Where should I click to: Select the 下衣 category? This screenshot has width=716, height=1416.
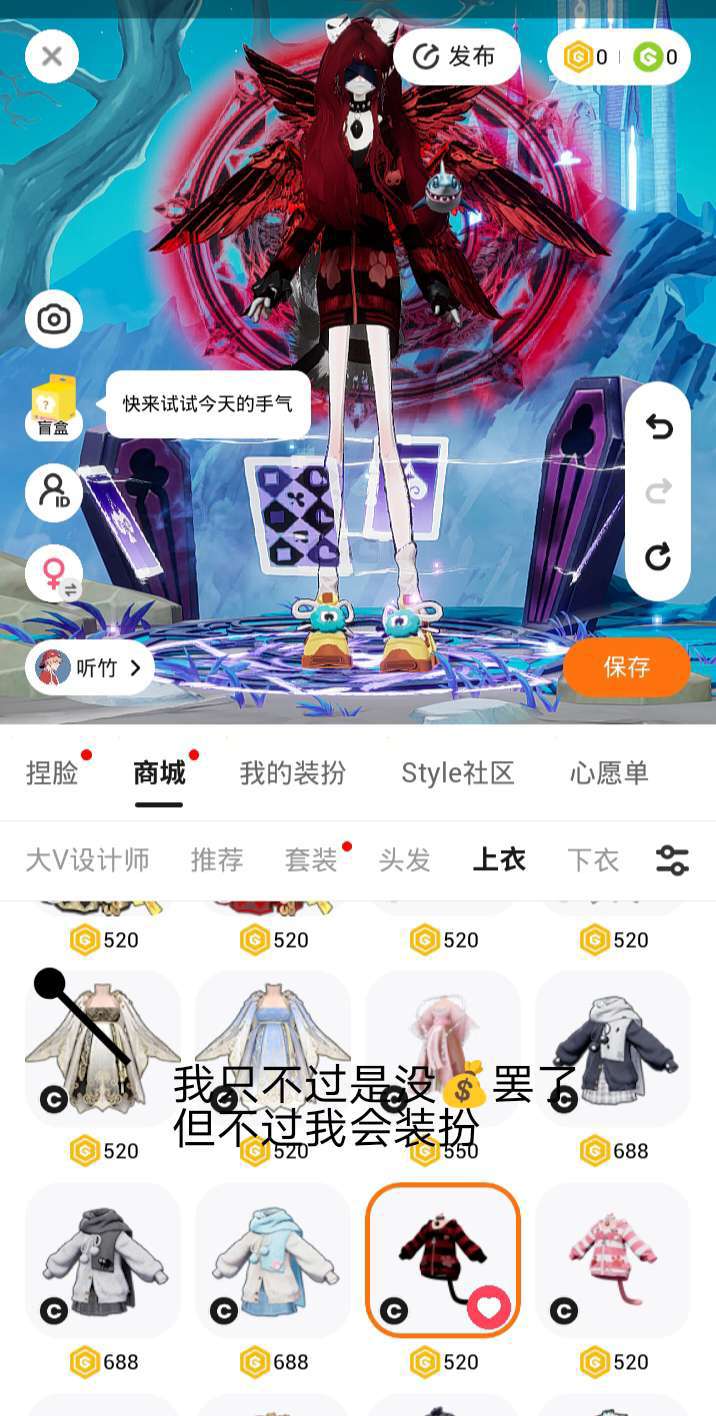pyautogui.click(x=593, y=860)
